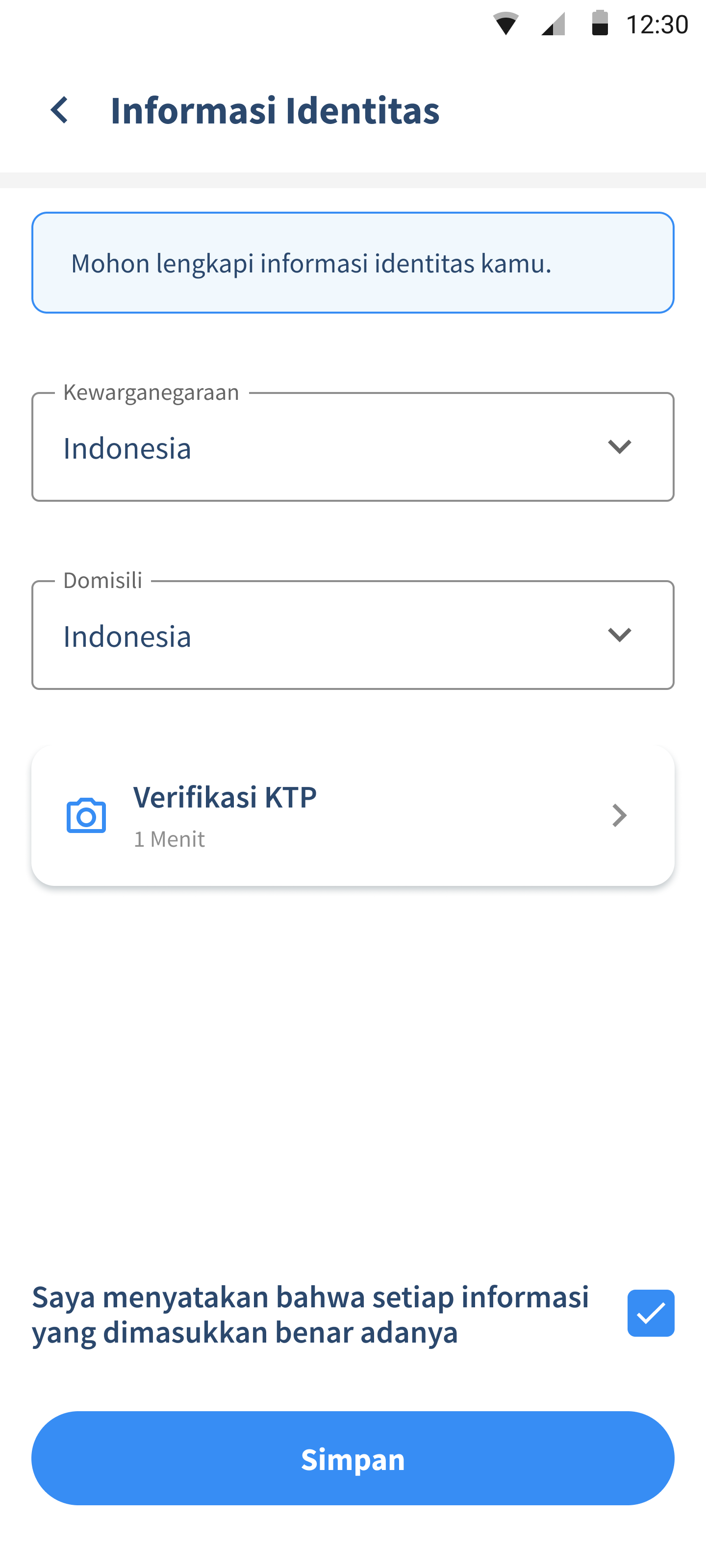Open the Kewarganegaraan dropdown

[x=353, y=447]
